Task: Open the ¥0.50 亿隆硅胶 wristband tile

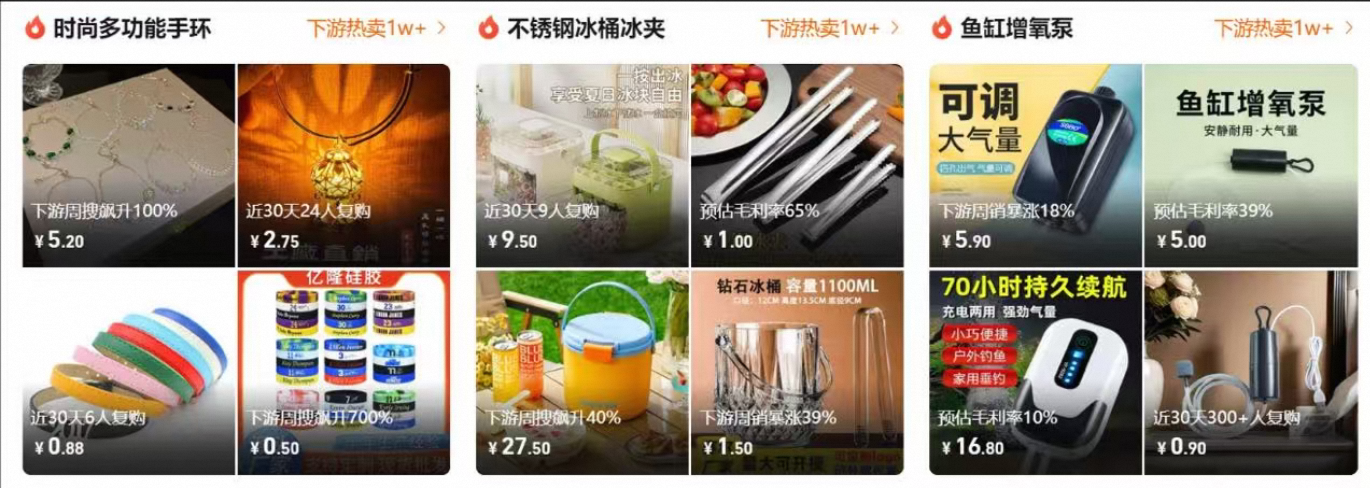Action: pyautogui.click(x=343, y=372)
